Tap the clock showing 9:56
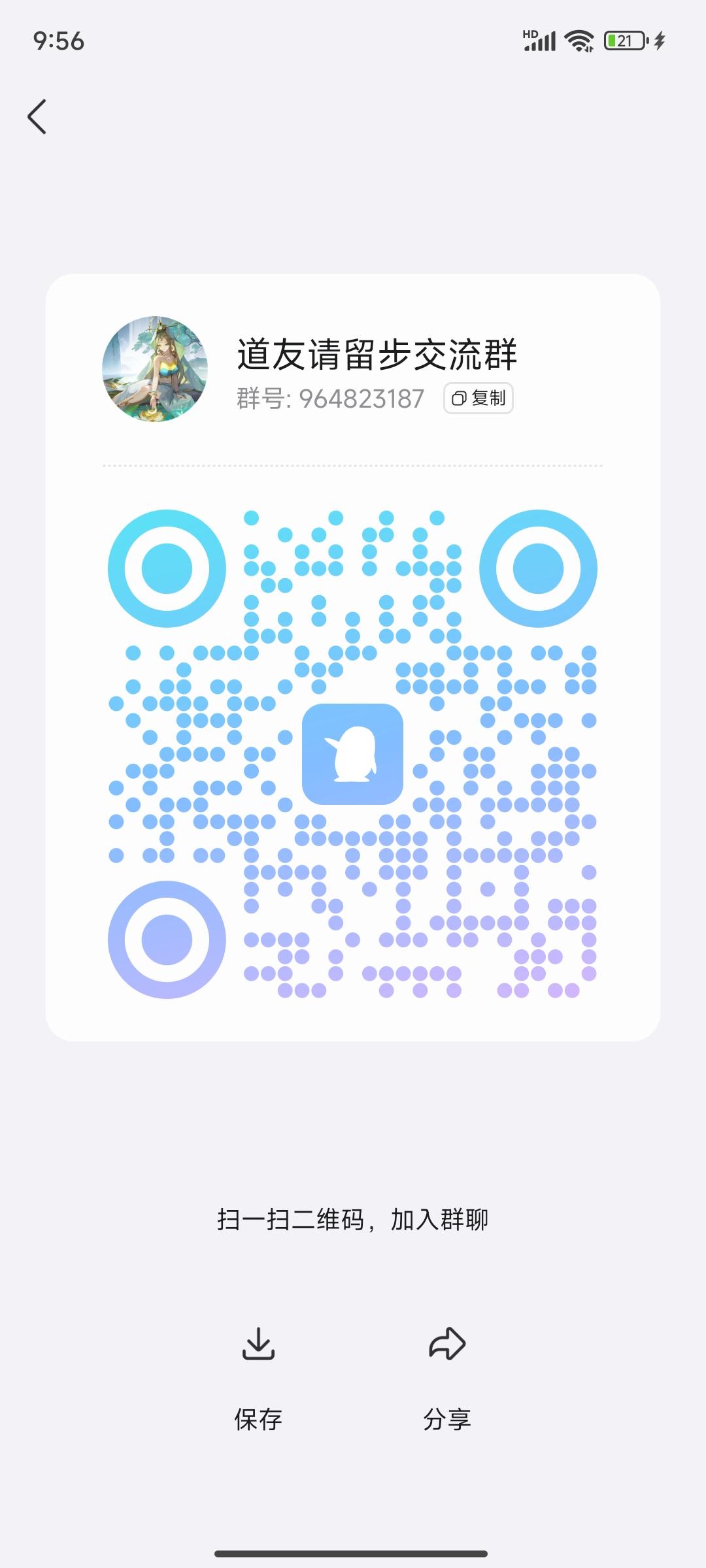This screenshot has height=1568, width=706. (58, 41)
